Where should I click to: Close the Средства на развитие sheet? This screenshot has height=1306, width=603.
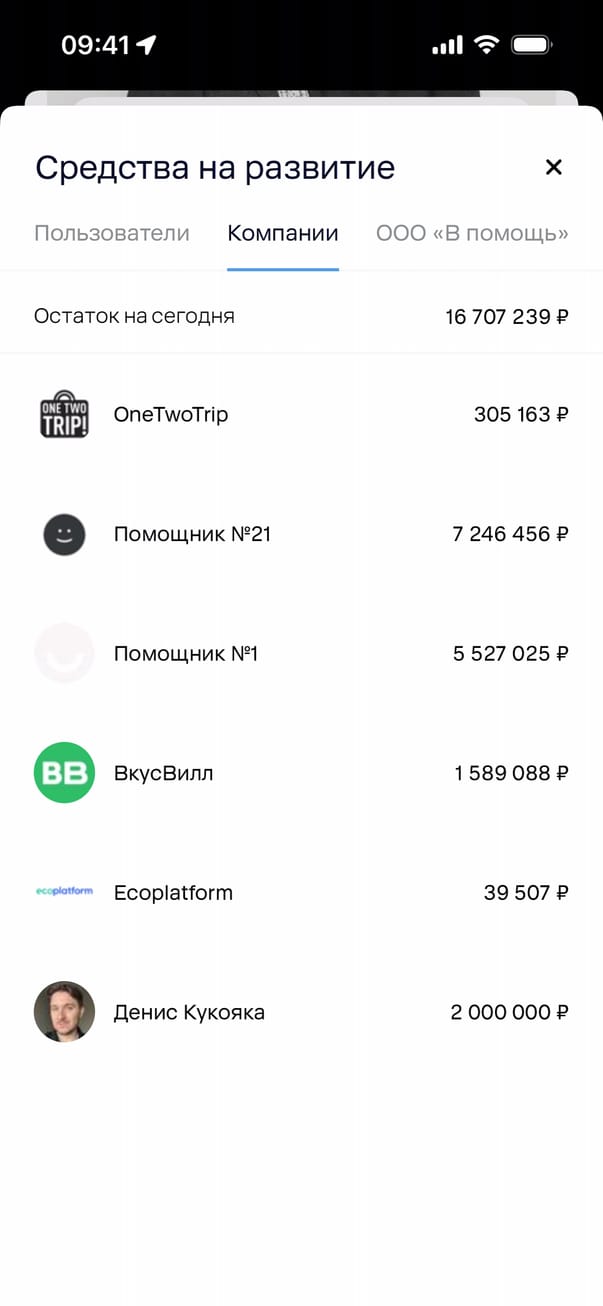(553, 168)
